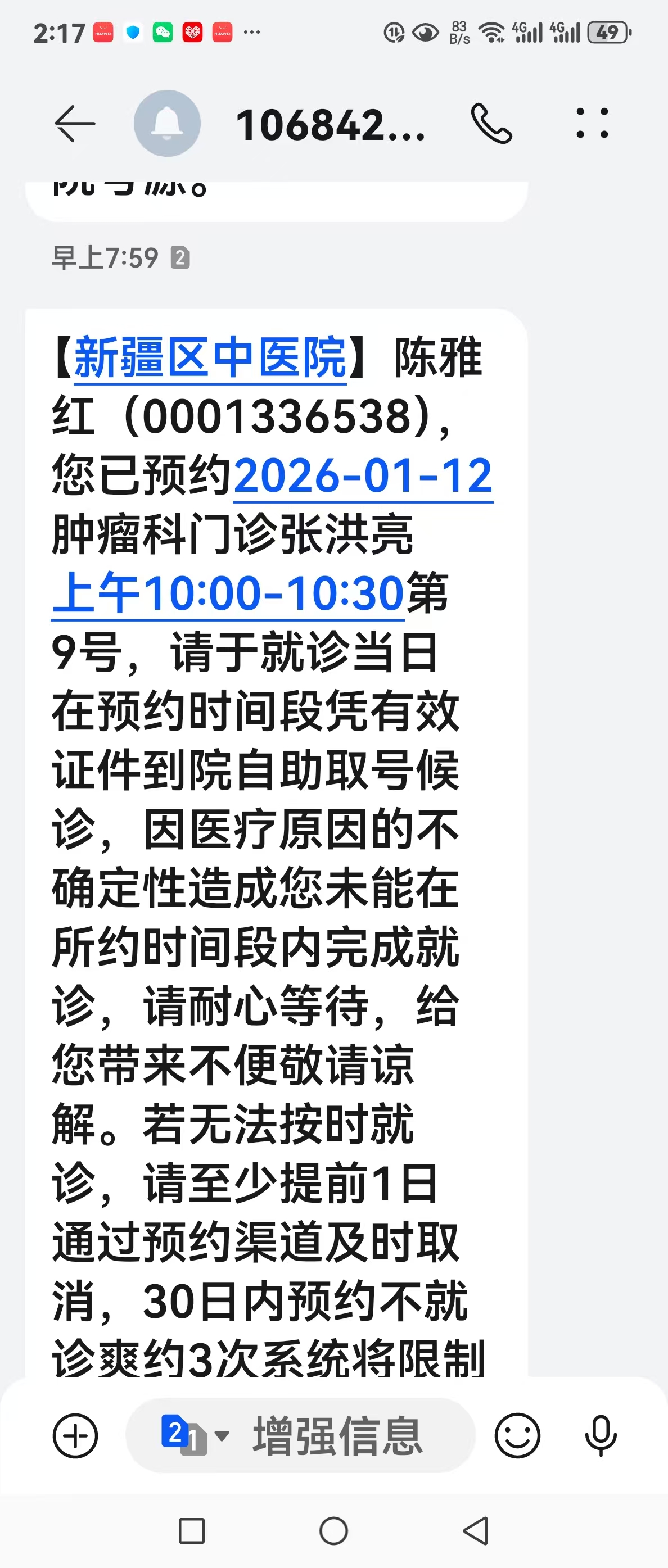The width and height of the screenshot is (668, 1568).
Task: Open the contact avatar for 106842...
Action: [167, 124]
